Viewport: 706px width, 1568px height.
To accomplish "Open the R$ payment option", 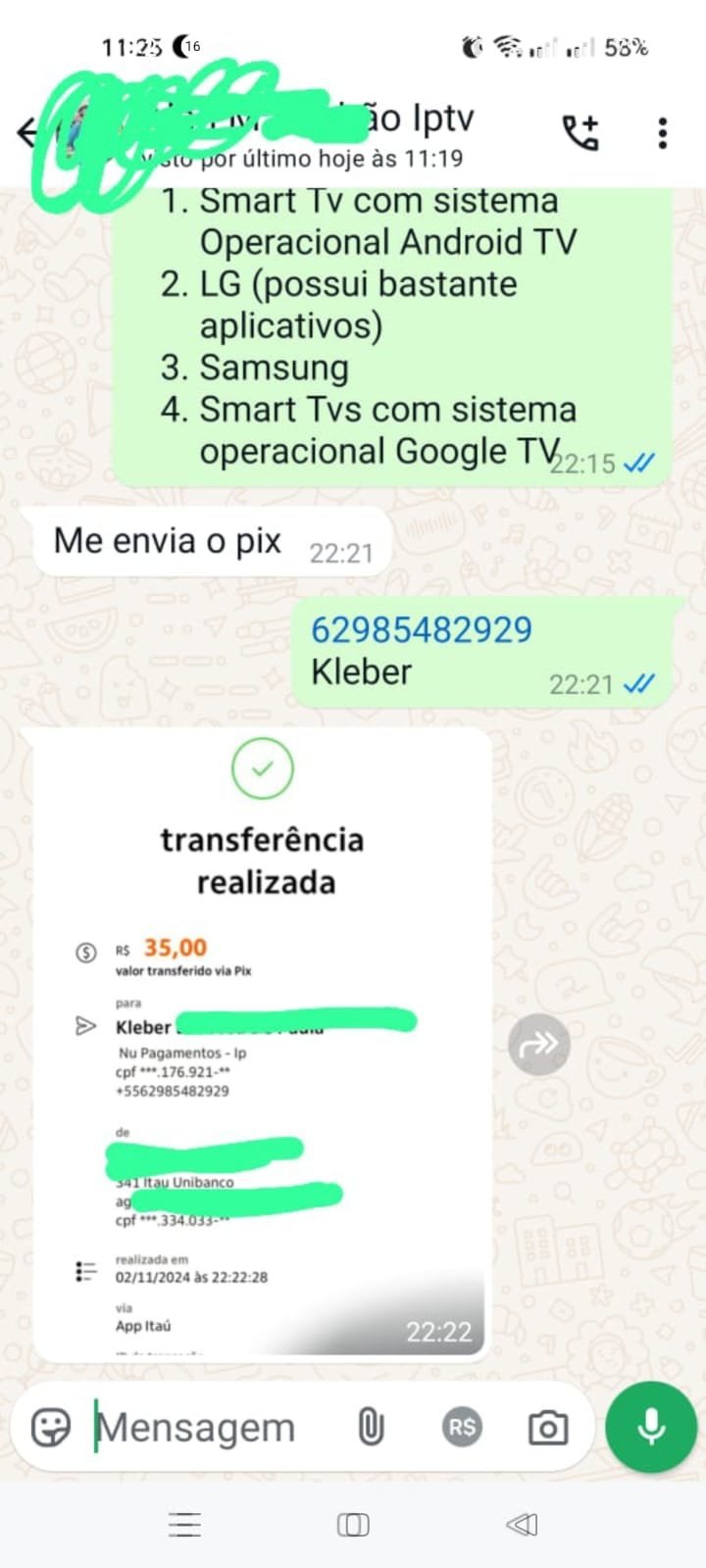I will [462, 1428].
